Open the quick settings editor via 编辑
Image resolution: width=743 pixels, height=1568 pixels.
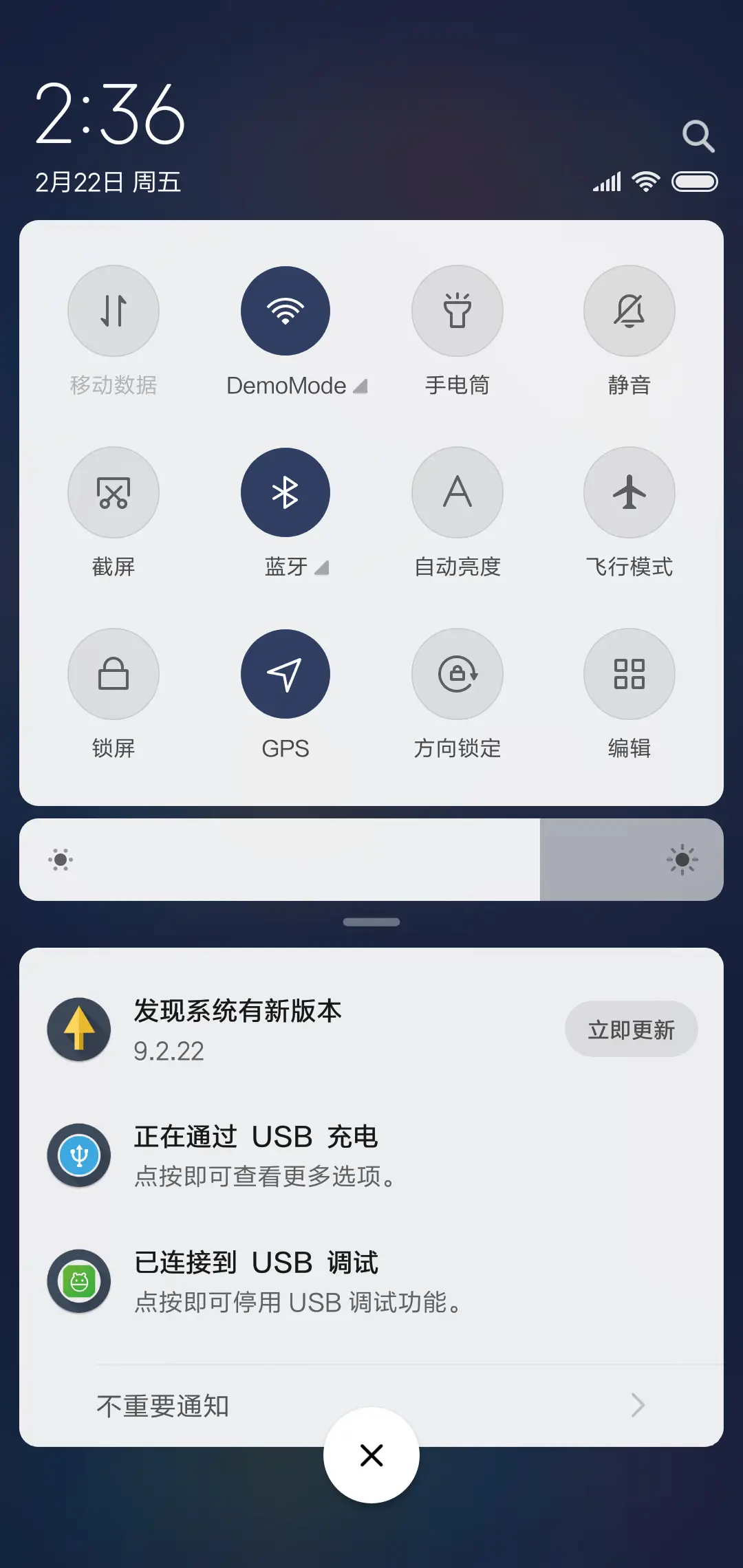(x=629, y=674)
